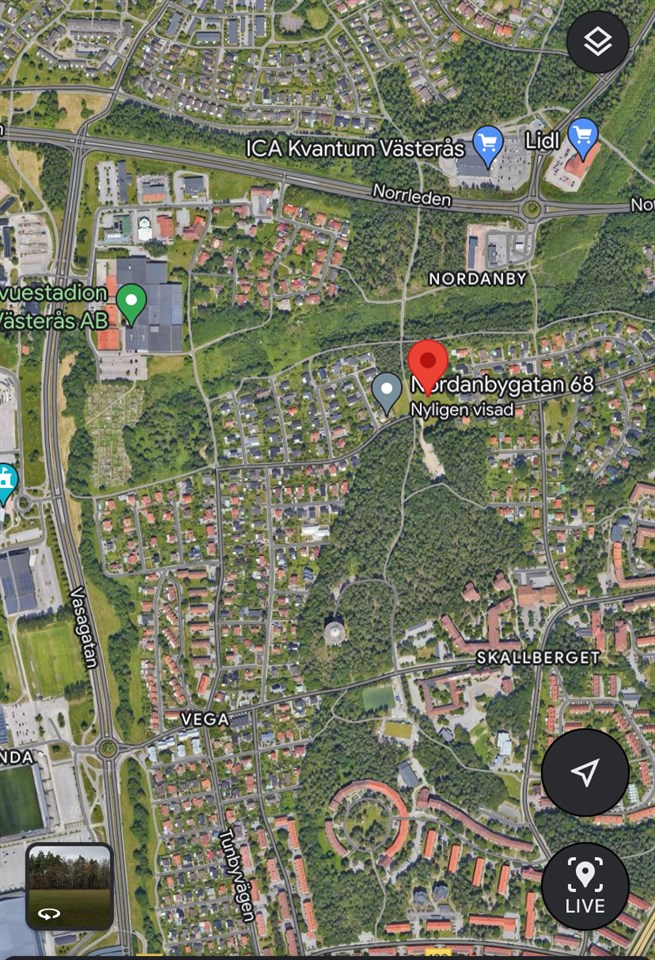Open the ICA Kvantum Västerås store marker

coord(487,143)
